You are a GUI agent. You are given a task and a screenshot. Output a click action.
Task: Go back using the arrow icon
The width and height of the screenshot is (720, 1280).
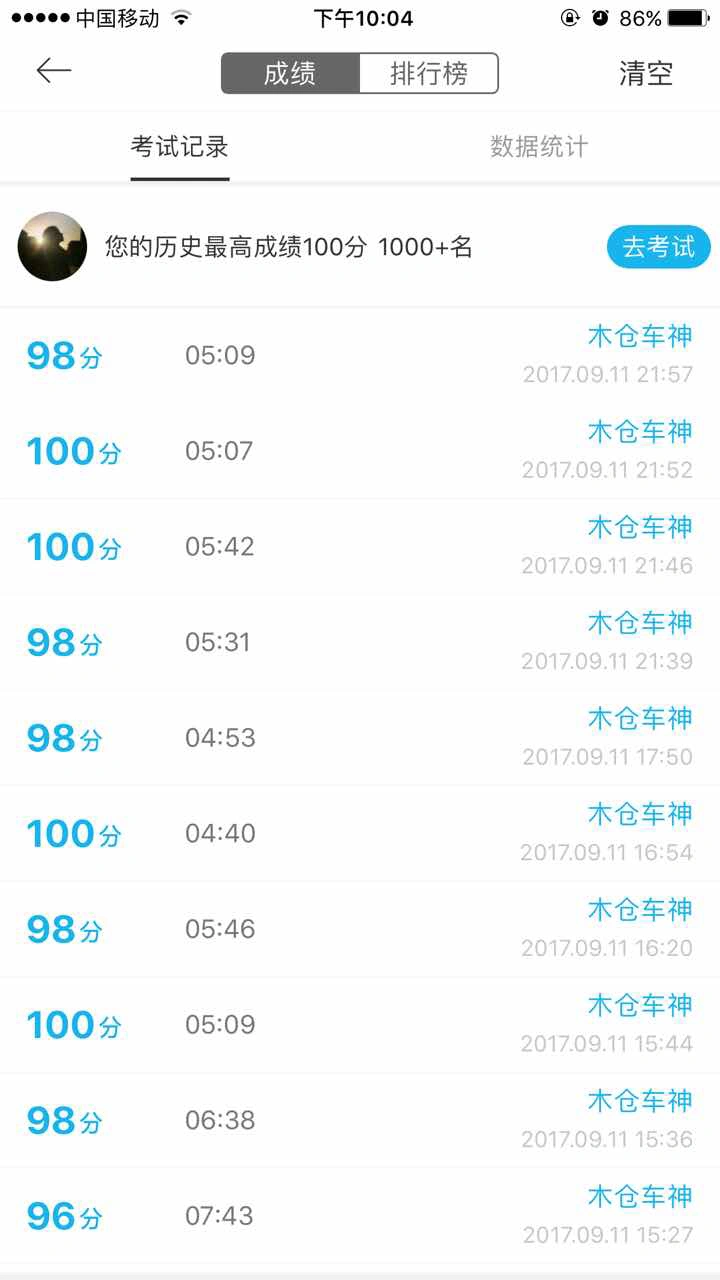click(x=54, y=70)
